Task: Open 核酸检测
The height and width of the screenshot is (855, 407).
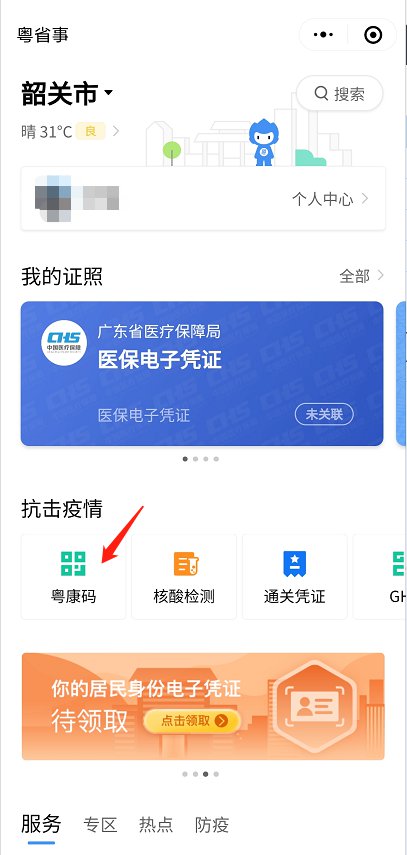Action: 184,576
